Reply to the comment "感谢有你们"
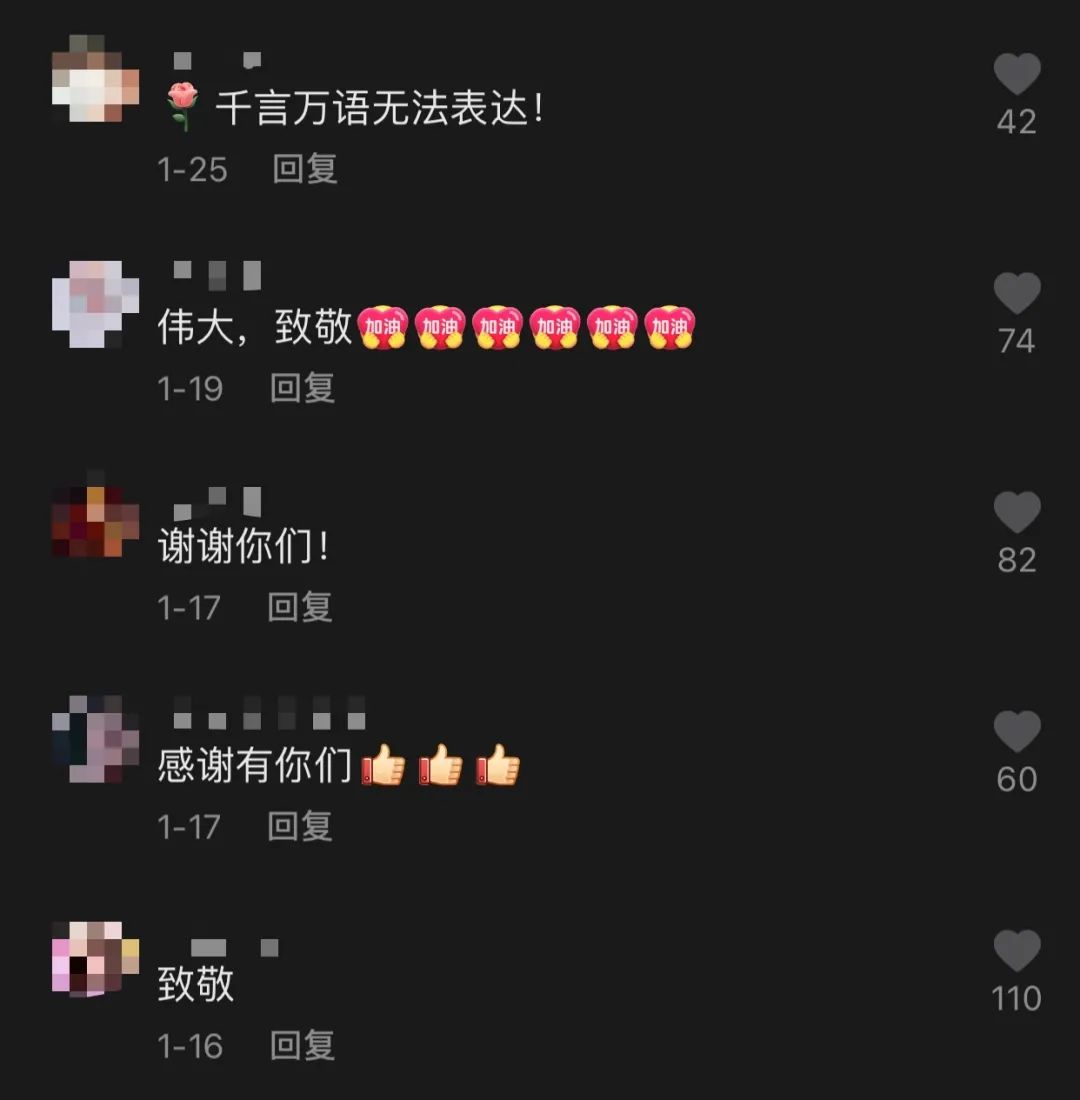The image size is (1080, 1100). pyautogui.click(x=300, y=826)
